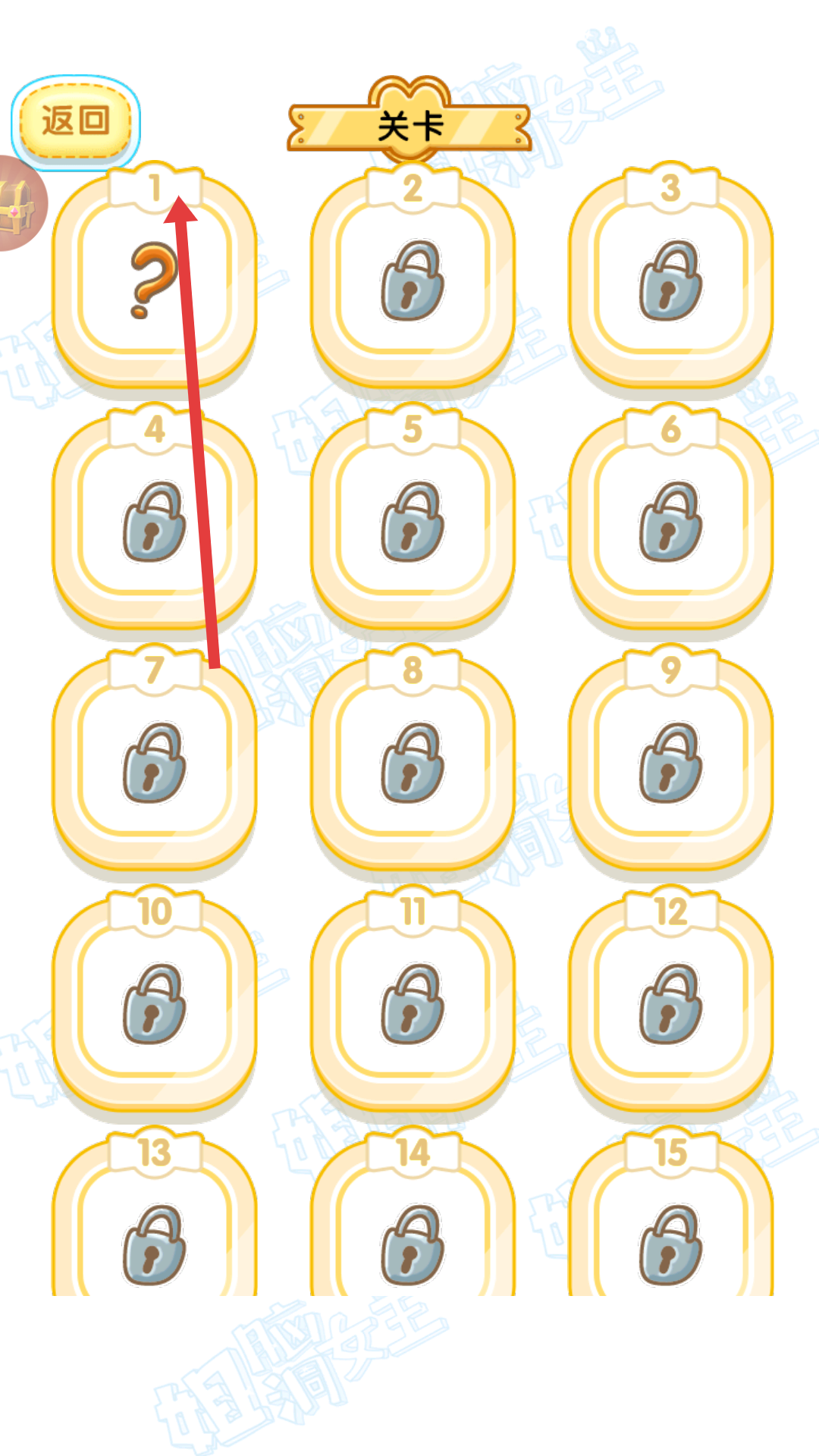This screenshot has width=819, height=1456.
Task: Tap locked level 7 tile
Action: pos(155,763)
